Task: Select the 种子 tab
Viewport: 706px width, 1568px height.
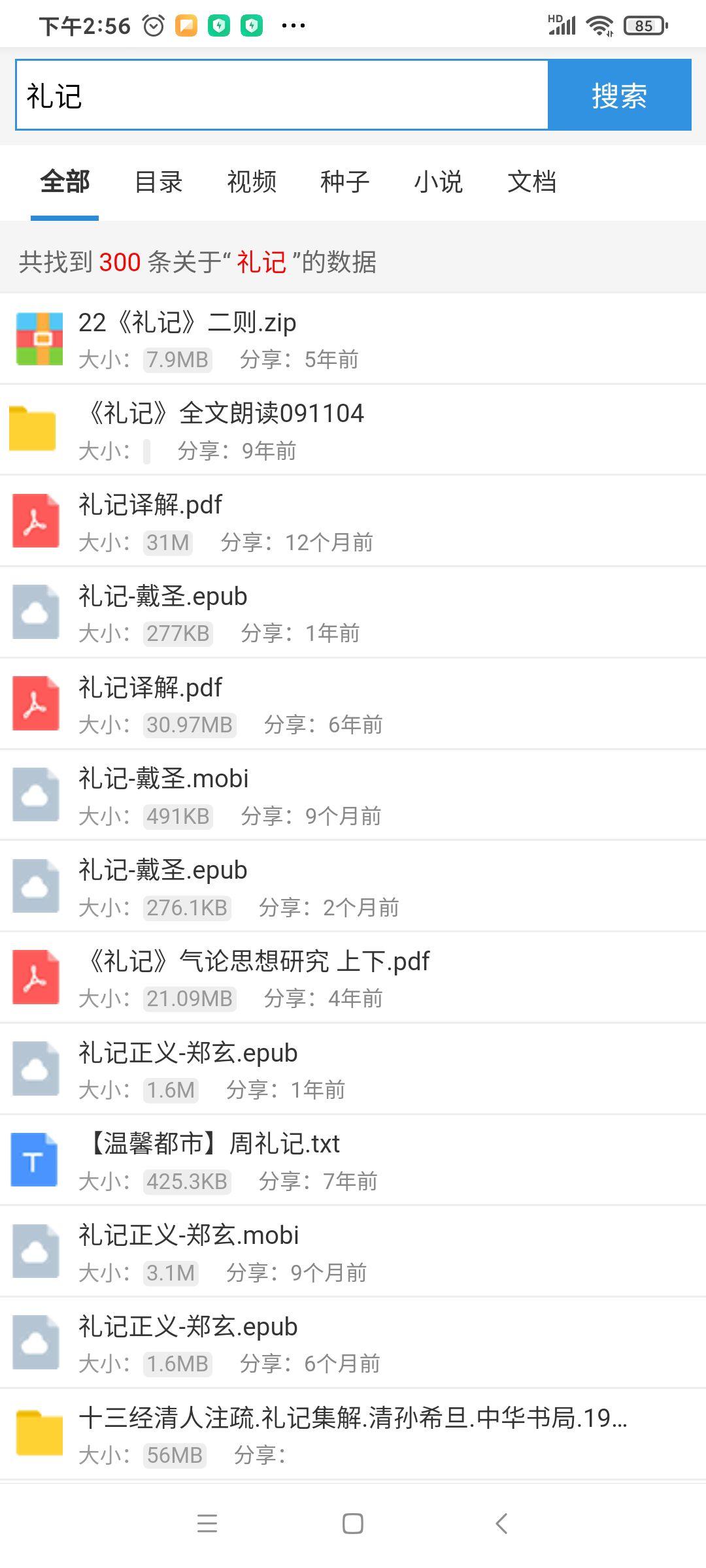Action: (345, 182)
